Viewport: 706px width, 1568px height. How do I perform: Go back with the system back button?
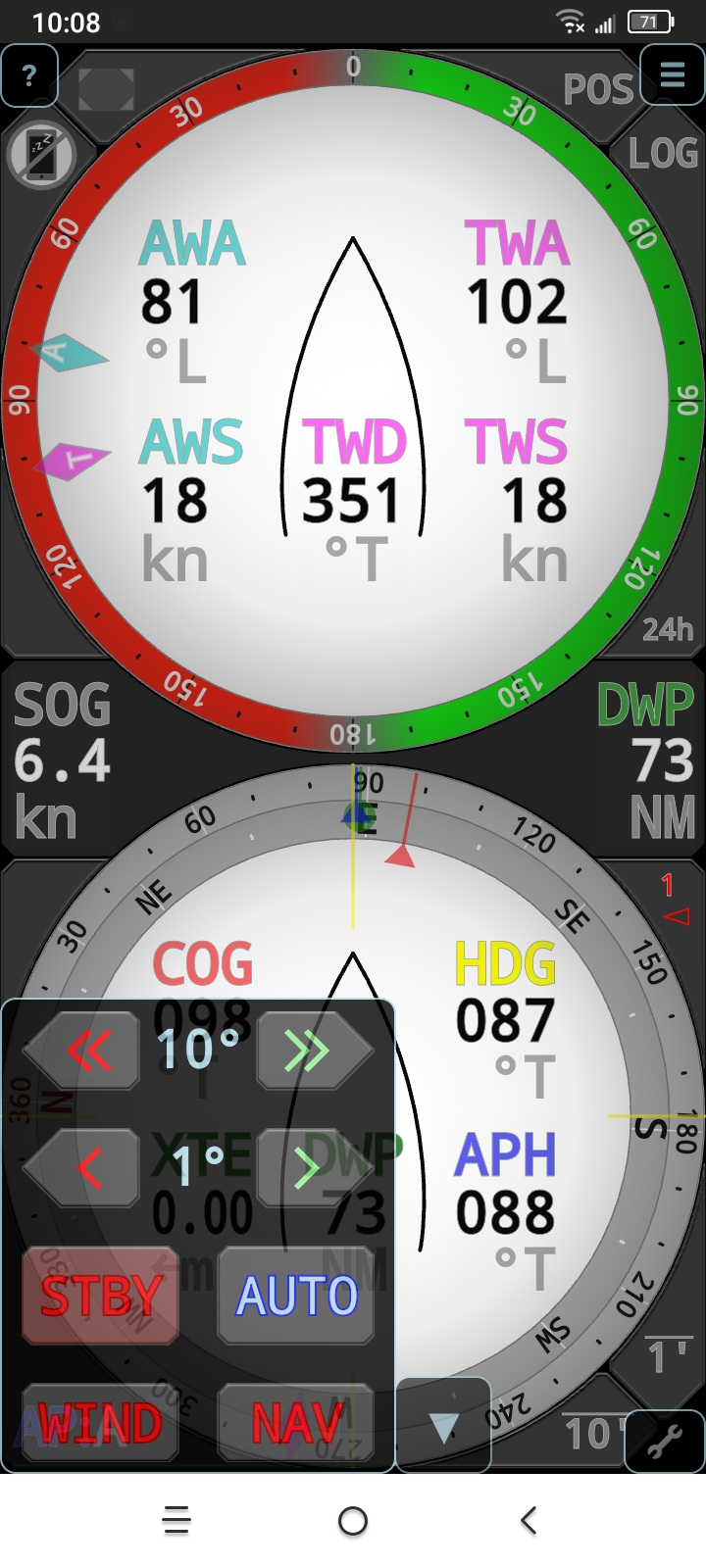pyautogui.click(x=529, y=1520)
